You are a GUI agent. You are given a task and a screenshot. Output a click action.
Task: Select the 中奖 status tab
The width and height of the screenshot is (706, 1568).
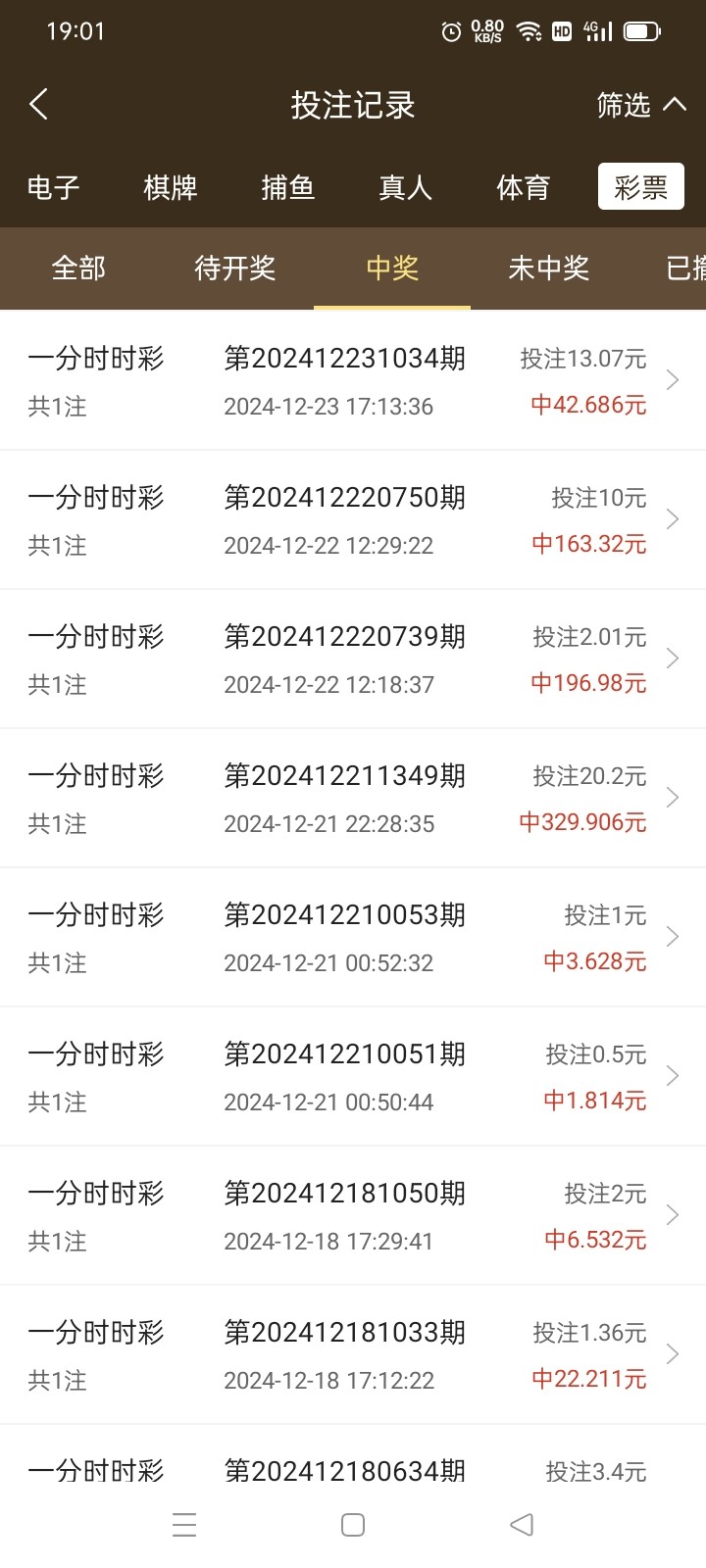point(392,269)
